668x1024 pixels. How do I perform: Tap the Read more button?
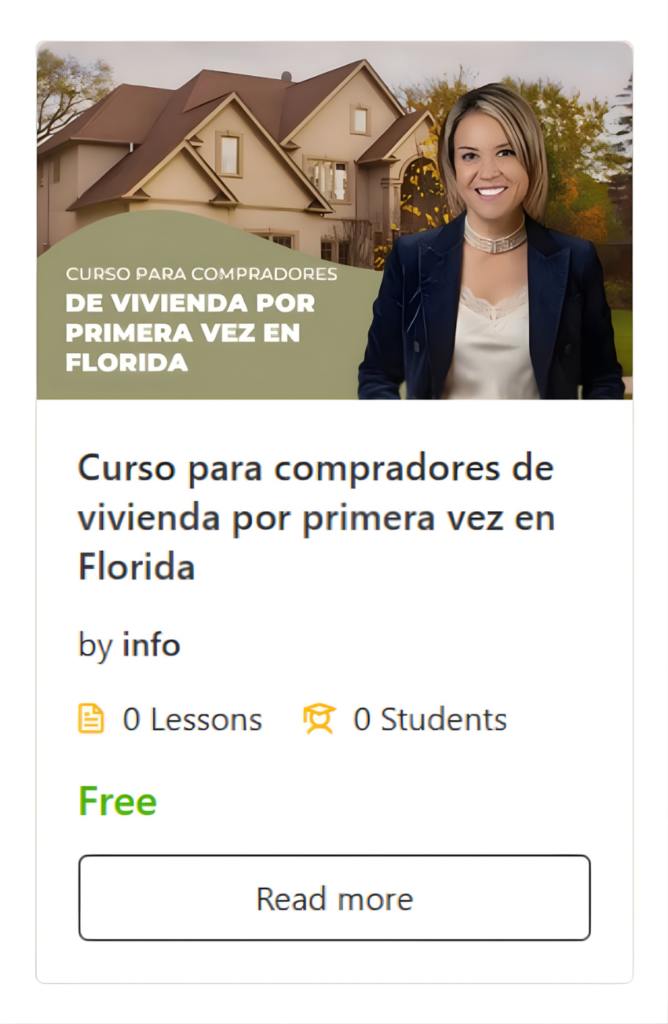point(334,898)
